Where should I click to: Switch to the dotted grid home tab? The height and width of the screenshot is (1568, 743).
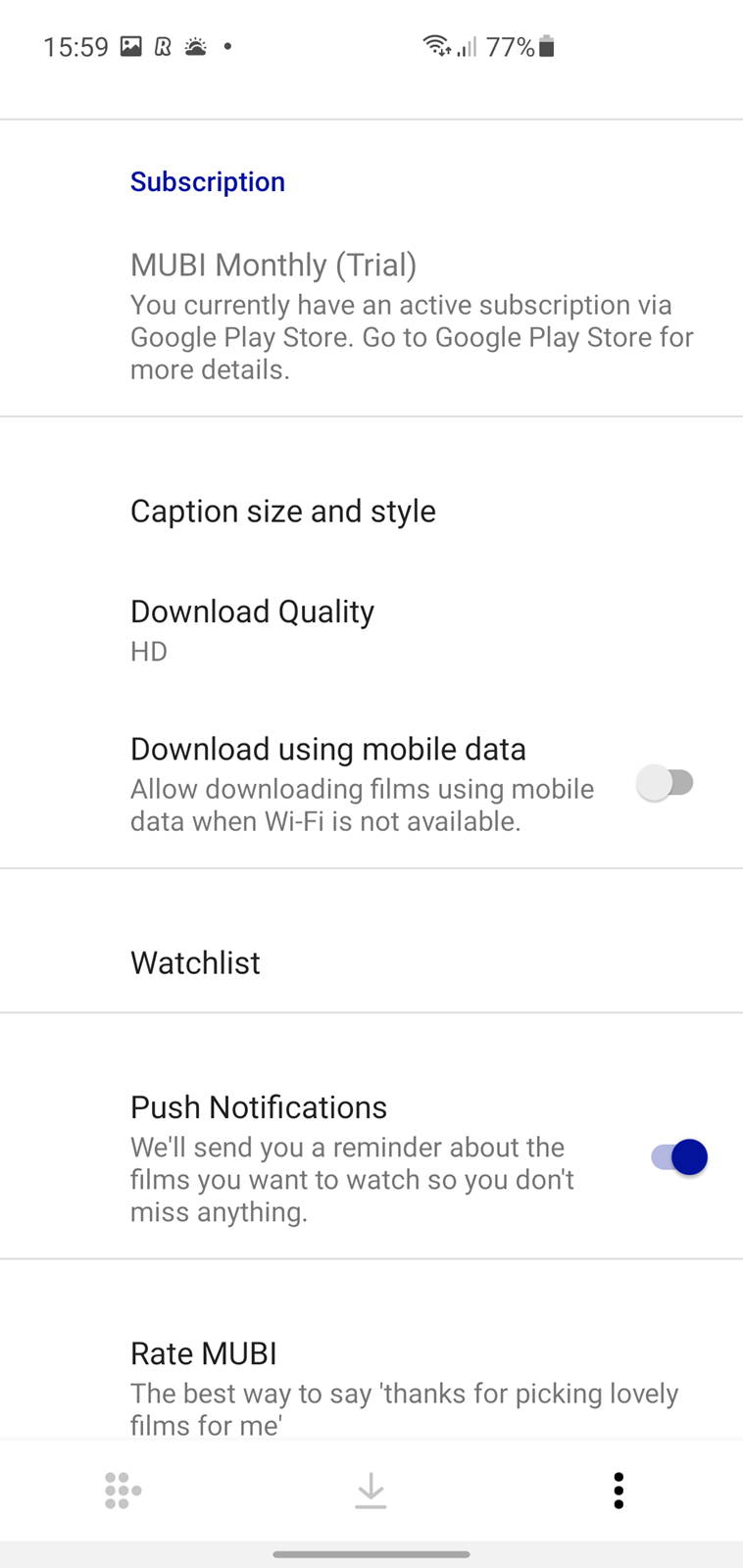[123, 1491]
